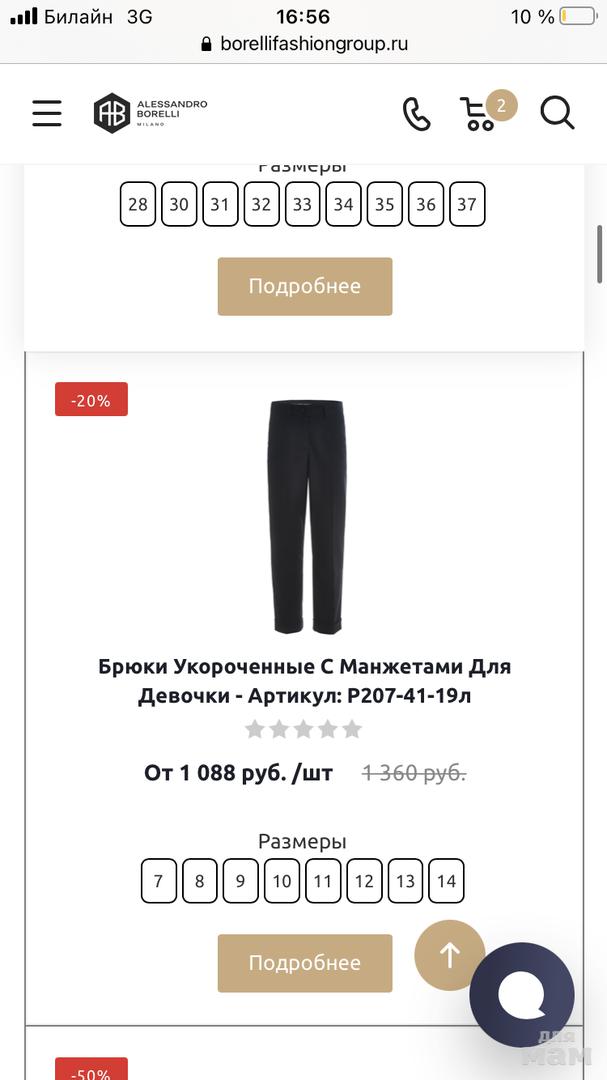Open the site search magnifier
The height and width of the screenshot is (1080, 607).
point(557,113)
